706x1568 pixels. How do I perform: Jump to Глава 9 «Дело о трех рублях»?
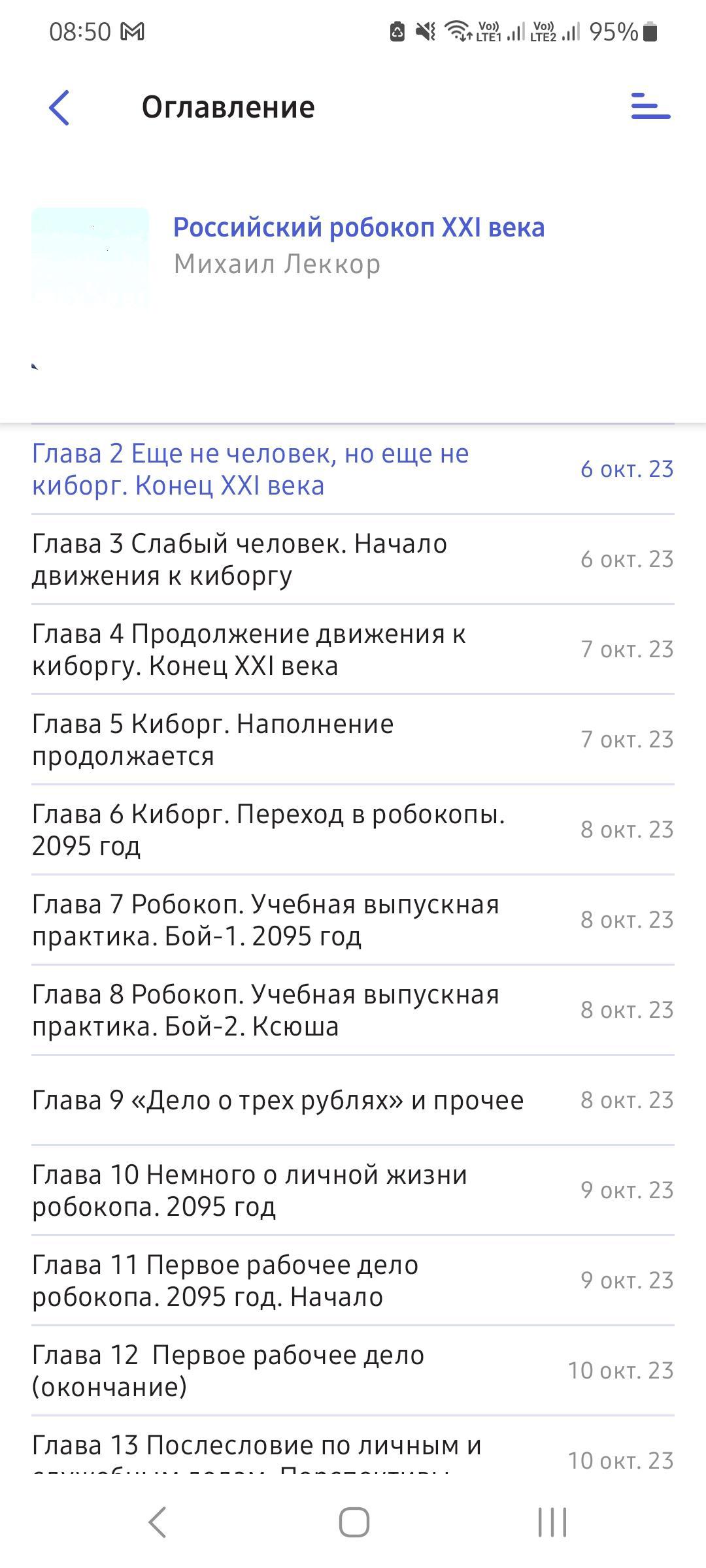(x=278, y=1100)
